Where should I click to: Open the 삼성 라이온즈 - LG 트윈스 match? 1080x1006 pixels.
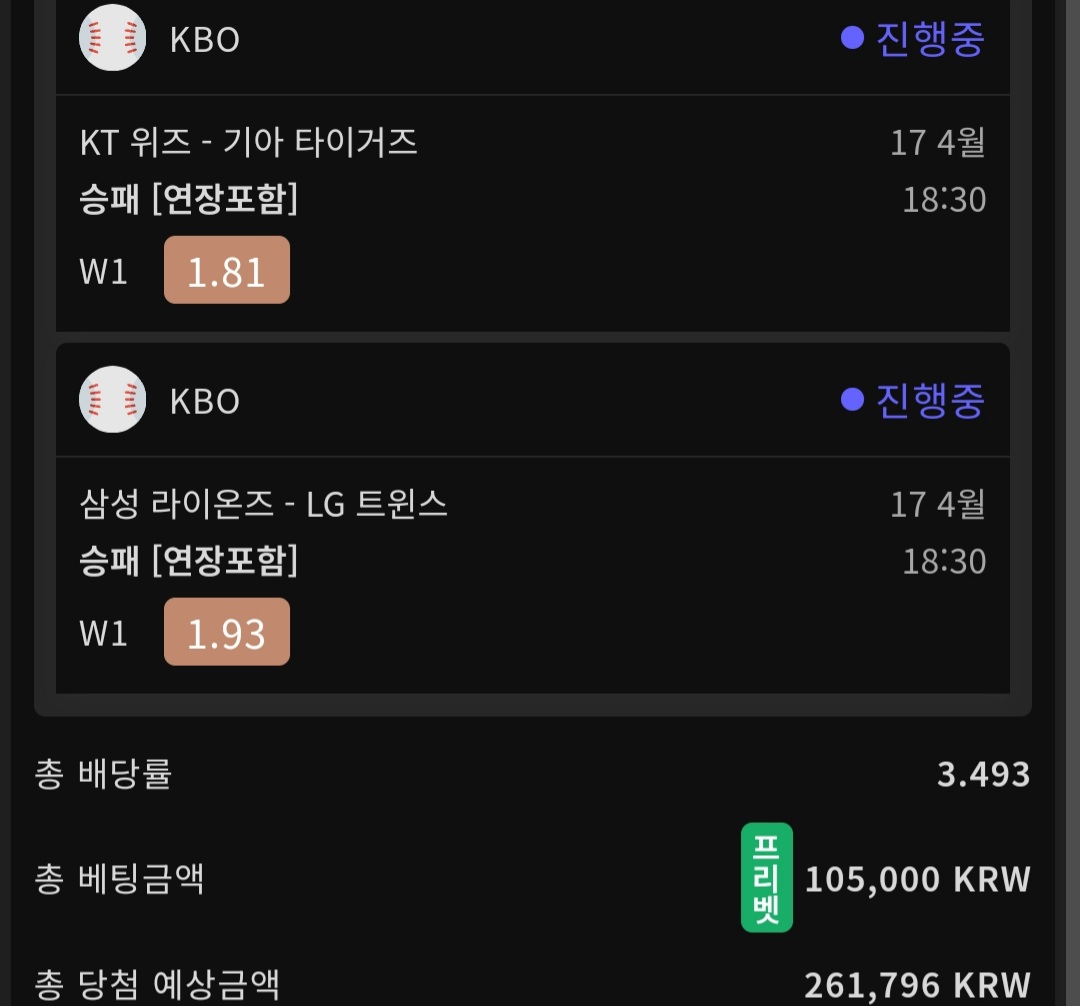pos(263,505)
